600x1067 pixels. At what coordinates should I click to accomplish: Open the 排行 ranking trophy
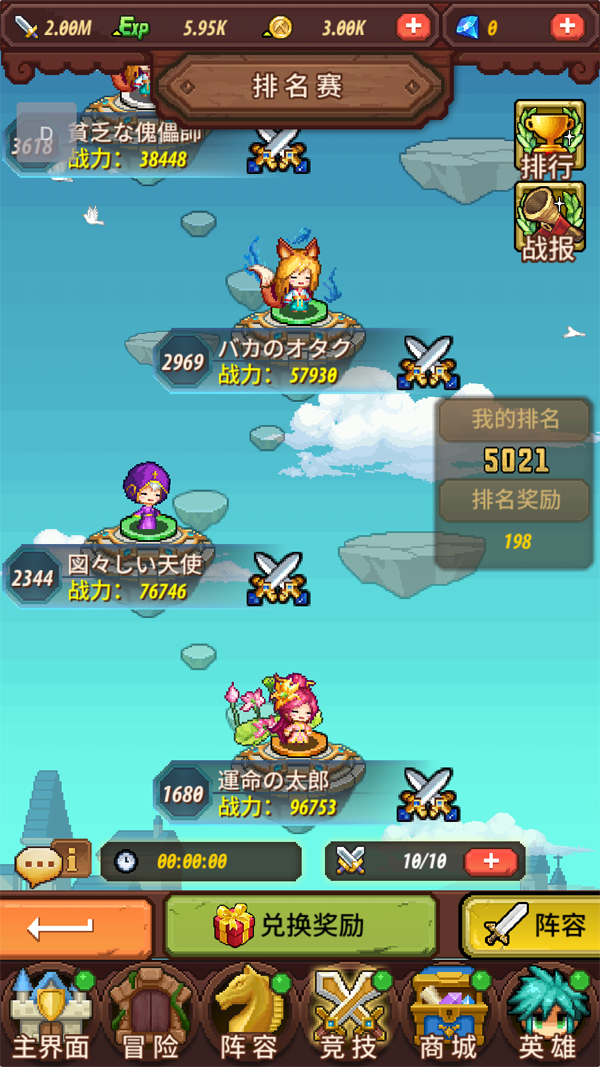click(549, 140)
